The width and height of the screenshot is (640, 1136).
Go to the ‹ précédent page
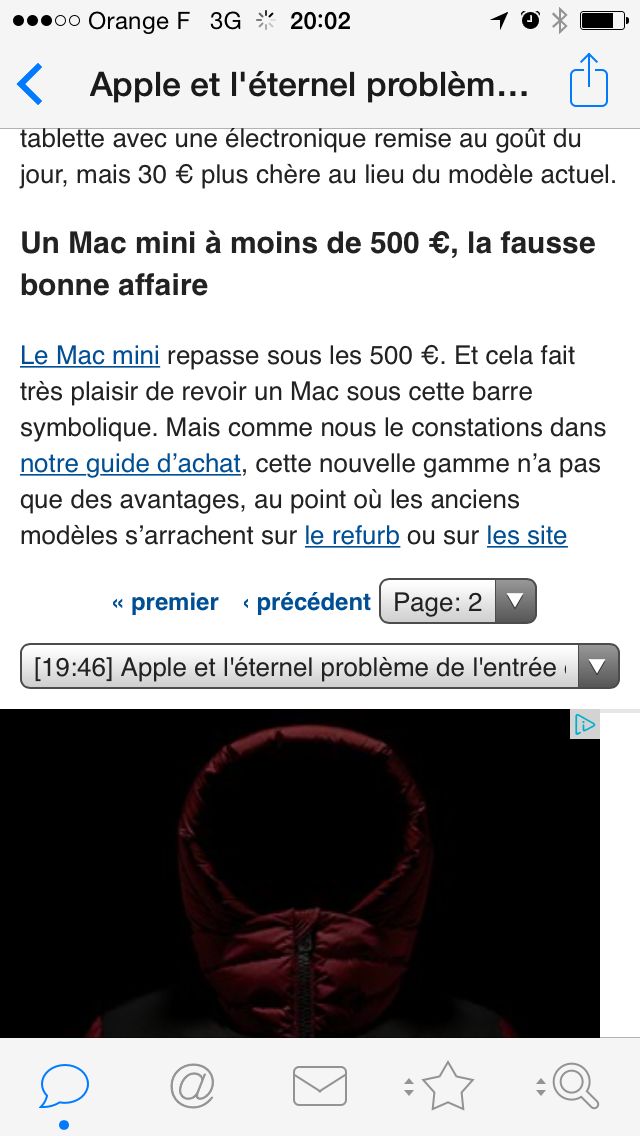pos(307,602)
